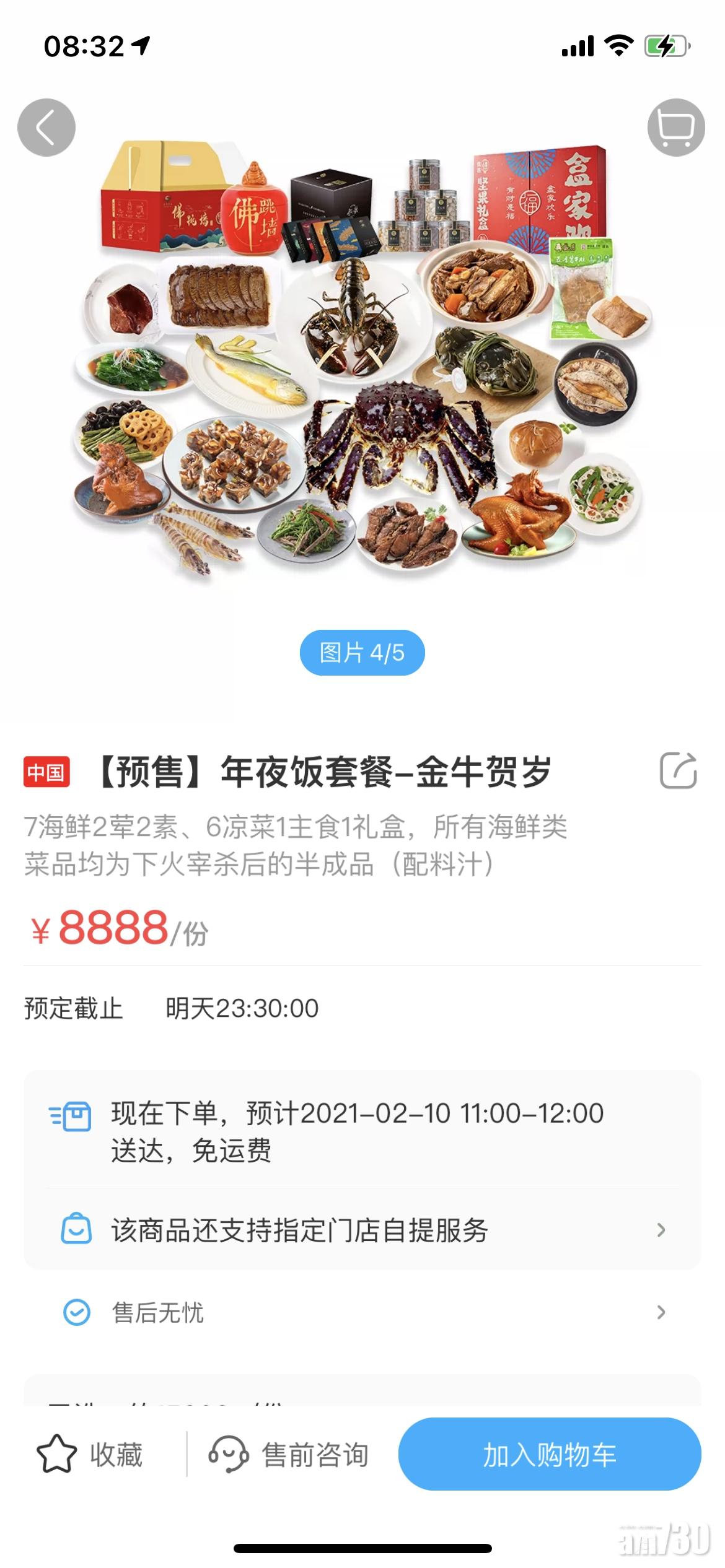Share the 年夜饭套餐 product
The image size is (725, 1568).
click(678, 771)
